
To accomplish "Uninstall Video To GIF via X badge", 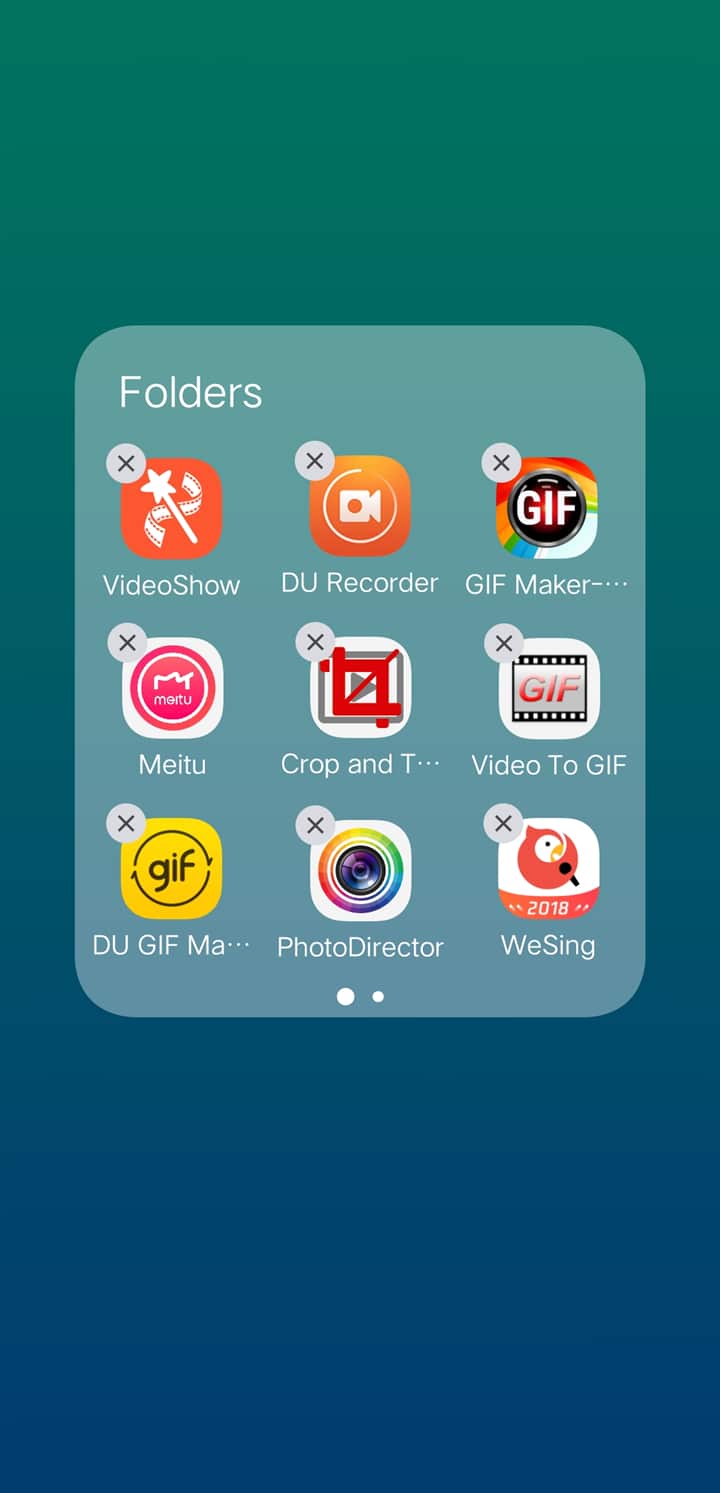I will click(504, 643).
